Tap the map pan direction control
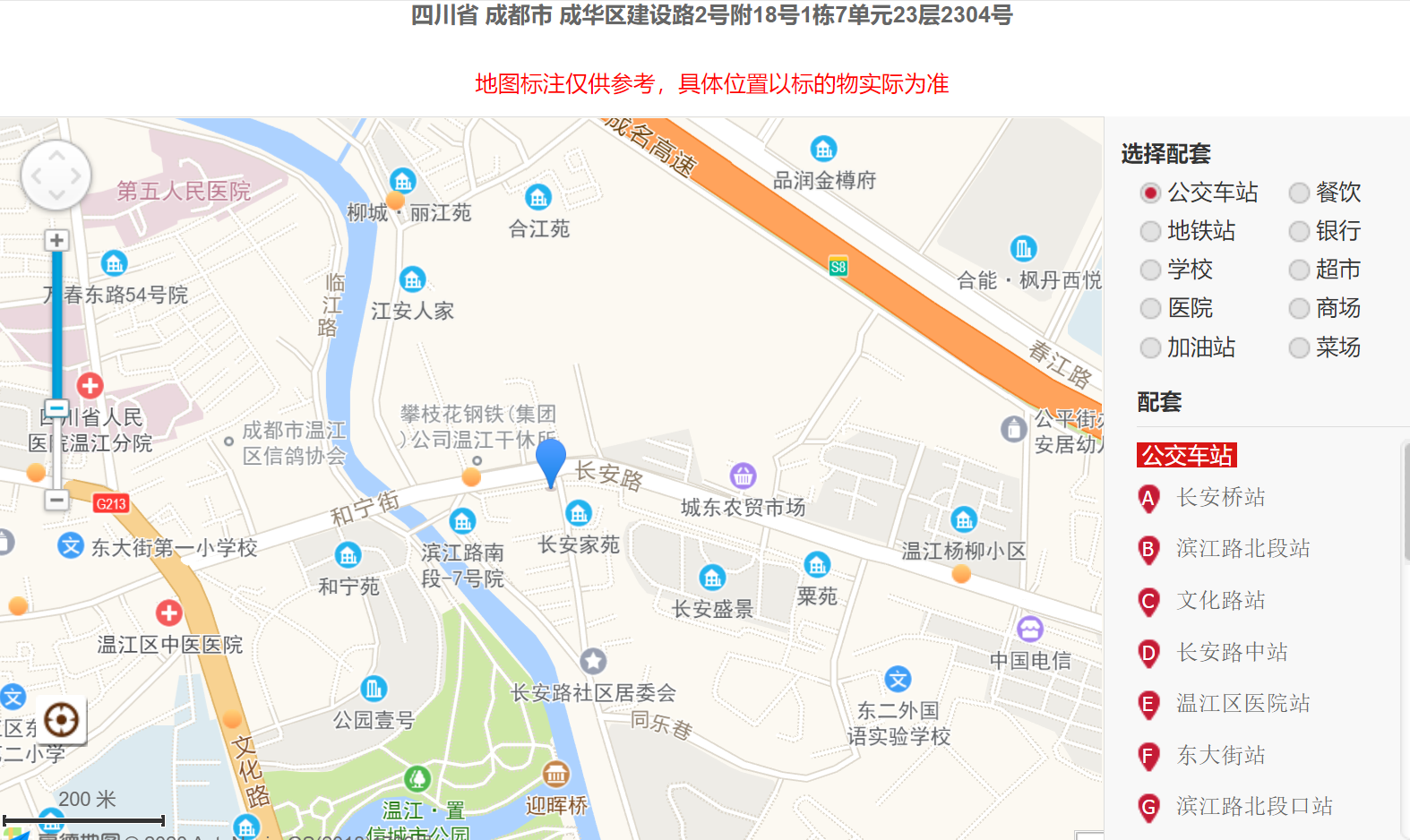The height and width of the screenshot is (840, 1410). 56,176
